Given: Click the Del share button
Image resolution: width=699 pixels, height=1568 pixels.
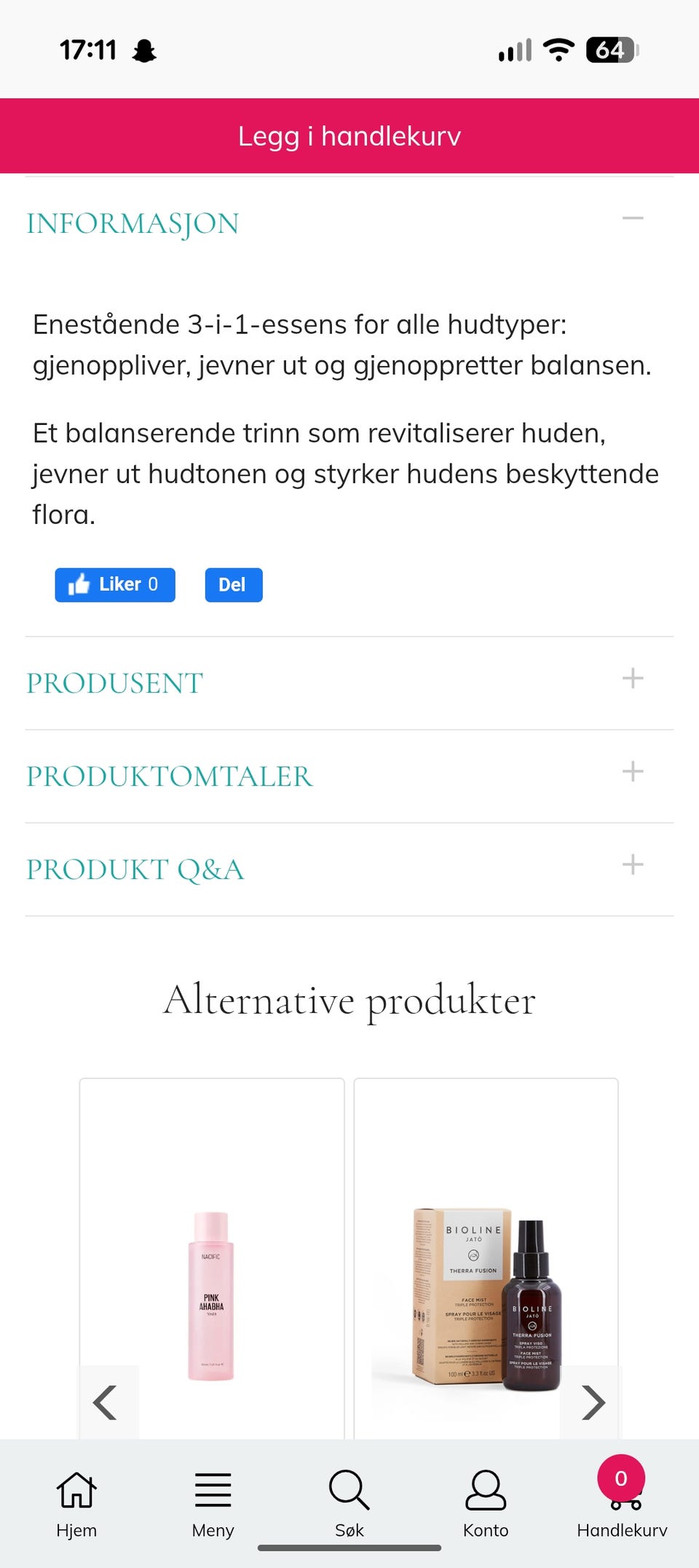Looking at the screenshot, I should [x=233, y=584].
